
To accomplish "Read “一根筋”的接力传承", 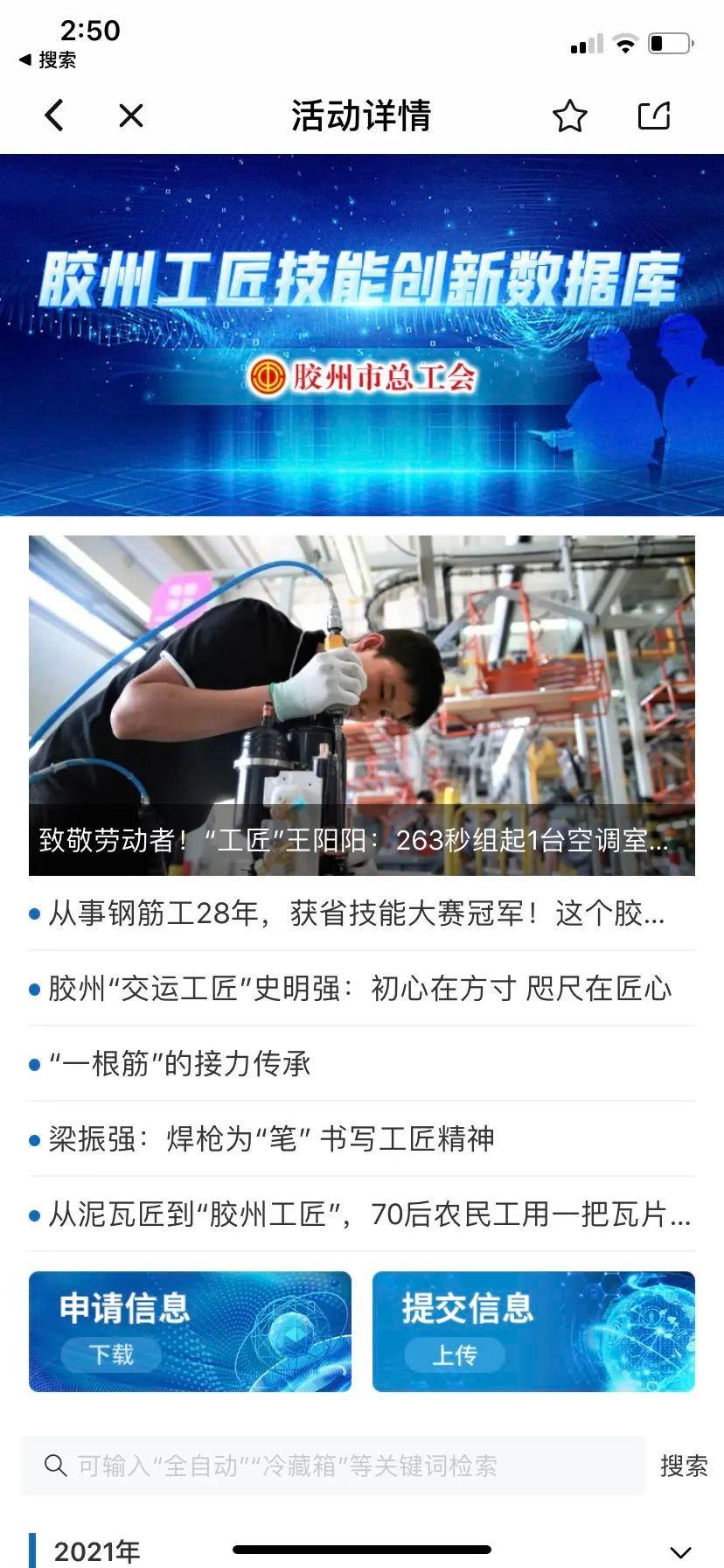I will click(362, 1064).
